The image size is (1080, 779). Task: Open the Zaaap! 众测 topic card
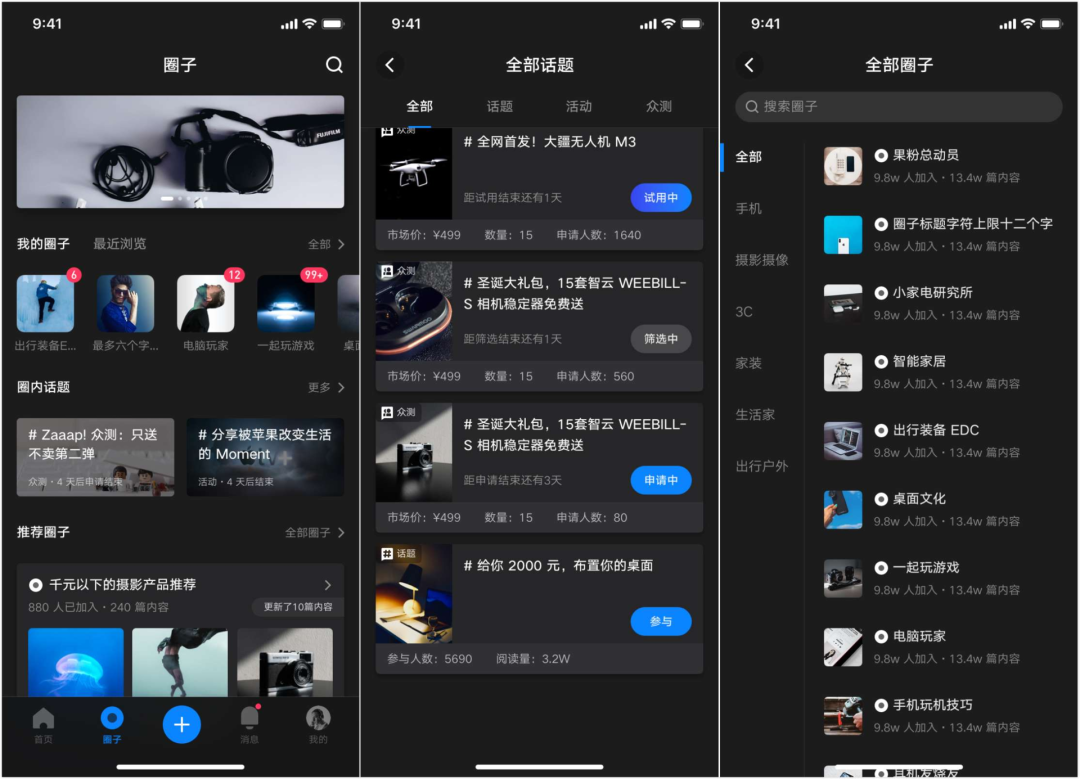click(x=95, y=457)
